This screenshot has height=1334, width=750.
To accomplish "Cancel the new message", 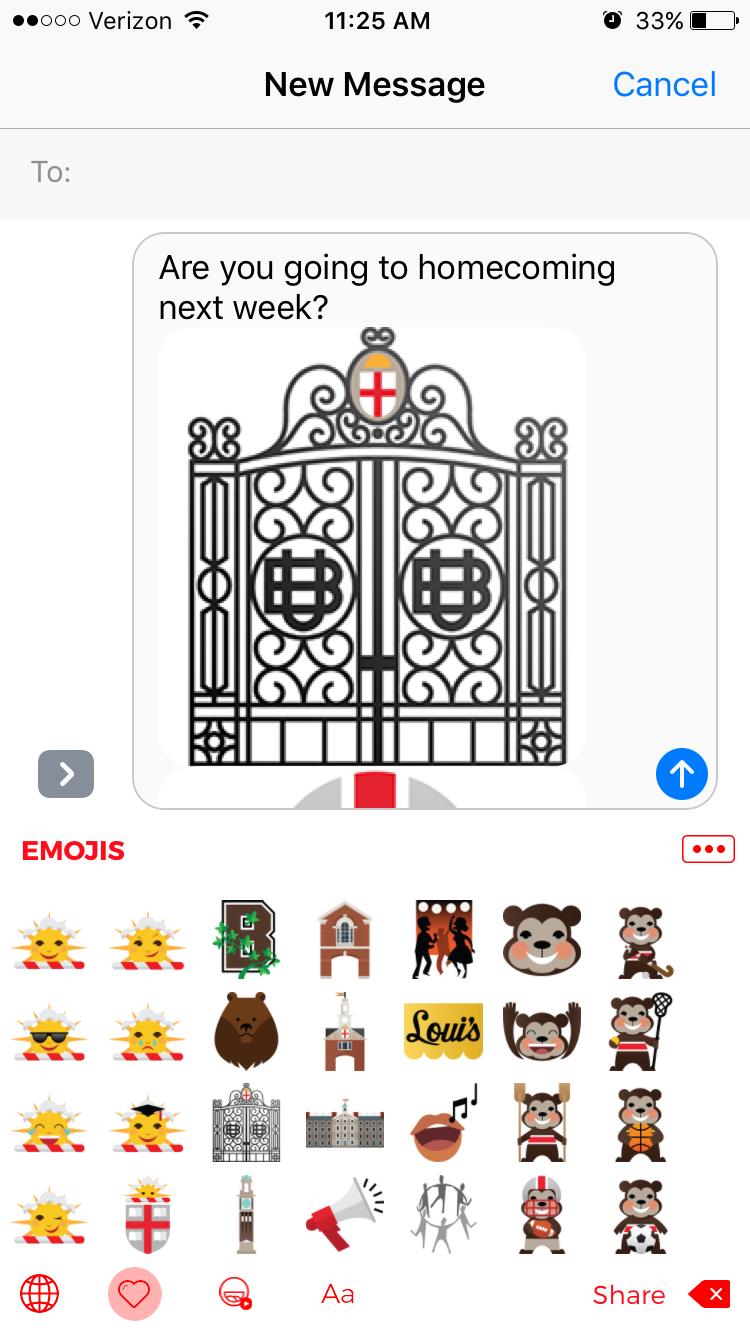I will [664, 85].
